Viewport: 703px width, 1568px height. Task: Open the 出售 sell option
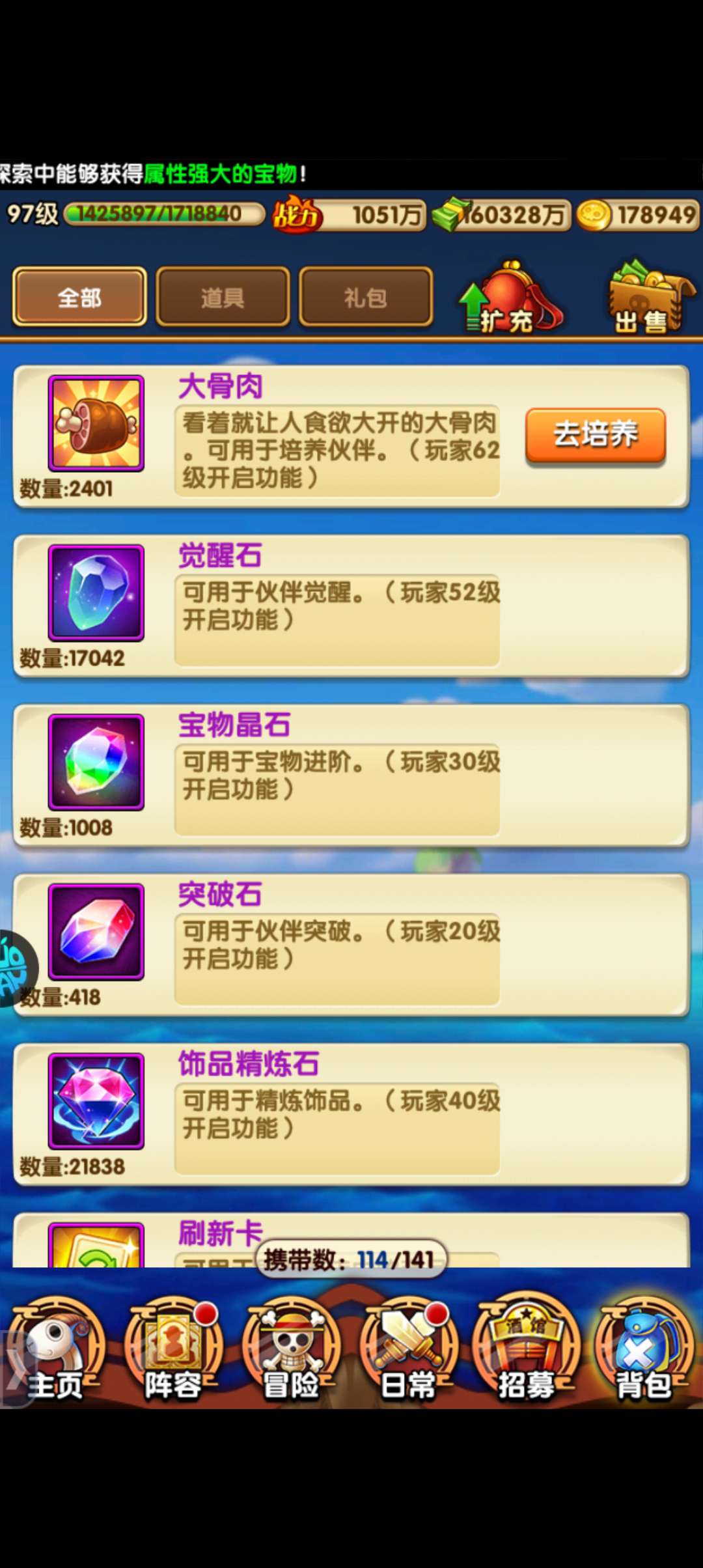(648, 300)
